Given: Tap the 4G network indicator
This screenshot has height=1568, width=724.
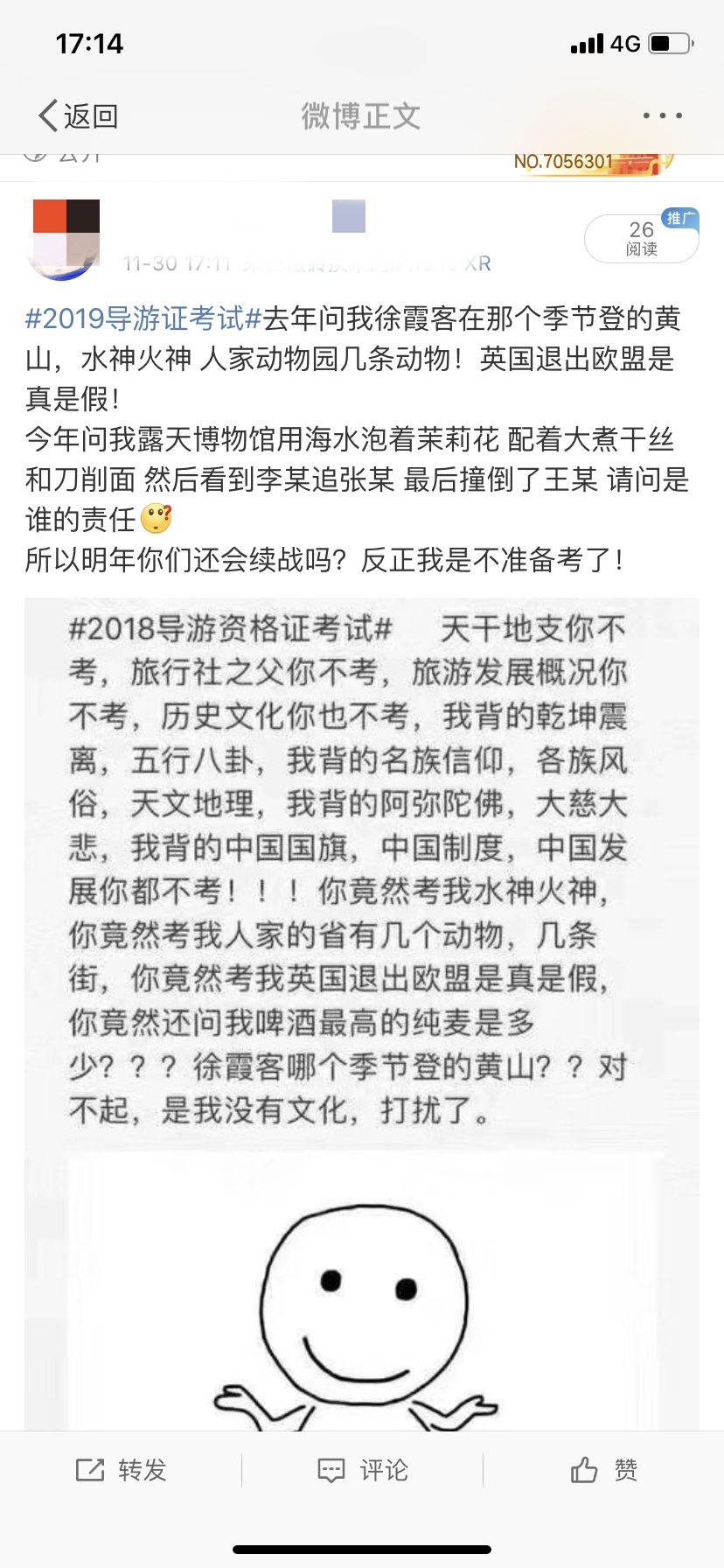Looking at the screenshot, I should pyautogui.click(x=624, y=43).
